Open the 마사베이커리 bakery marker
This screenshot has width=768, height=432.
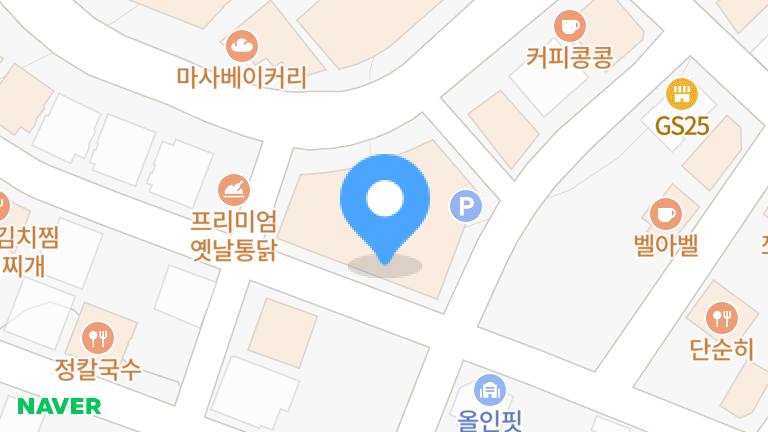pos(241,45)
